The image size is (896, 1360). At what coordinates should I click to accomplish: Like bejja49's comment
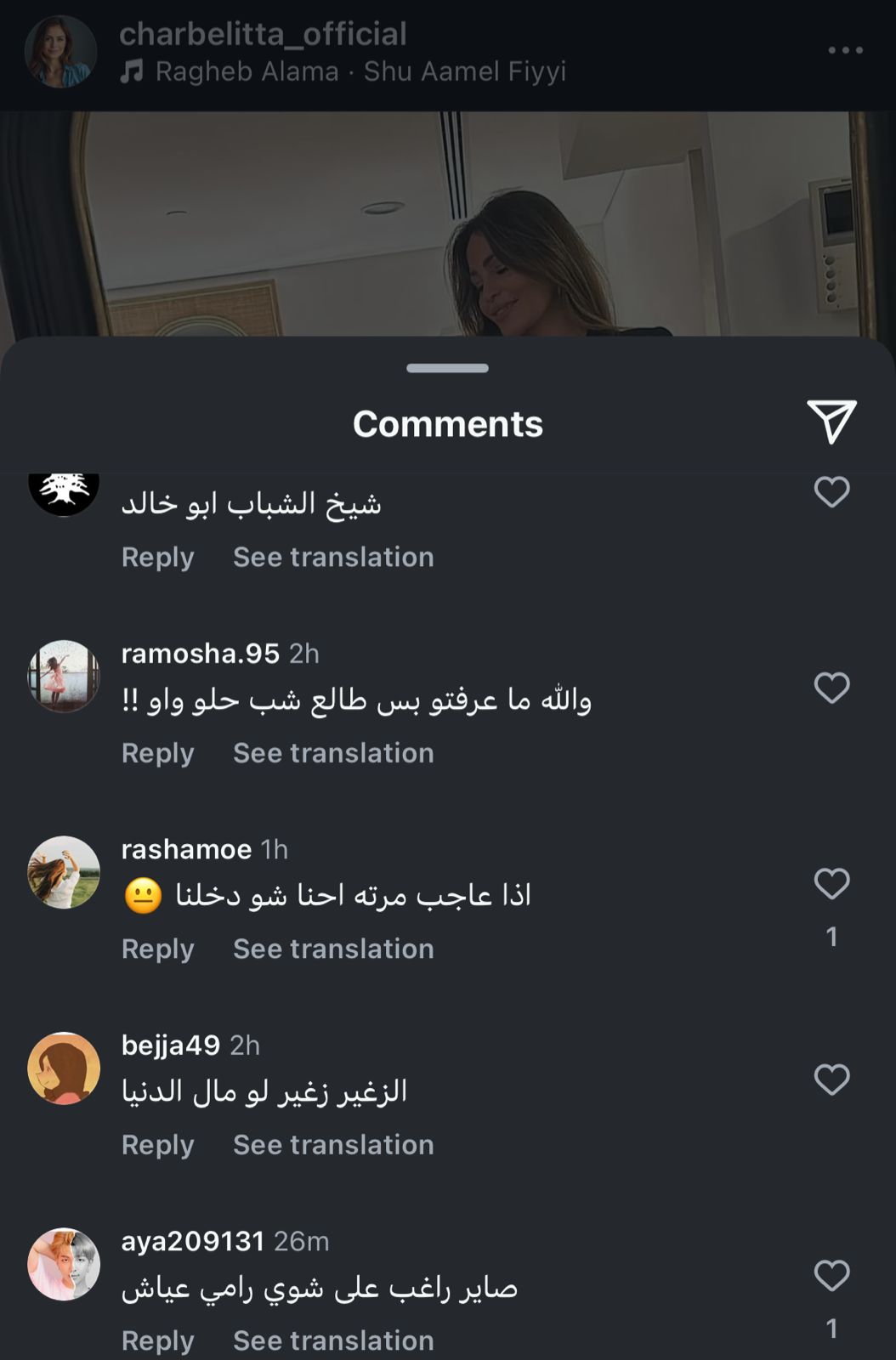point(831,1079)
